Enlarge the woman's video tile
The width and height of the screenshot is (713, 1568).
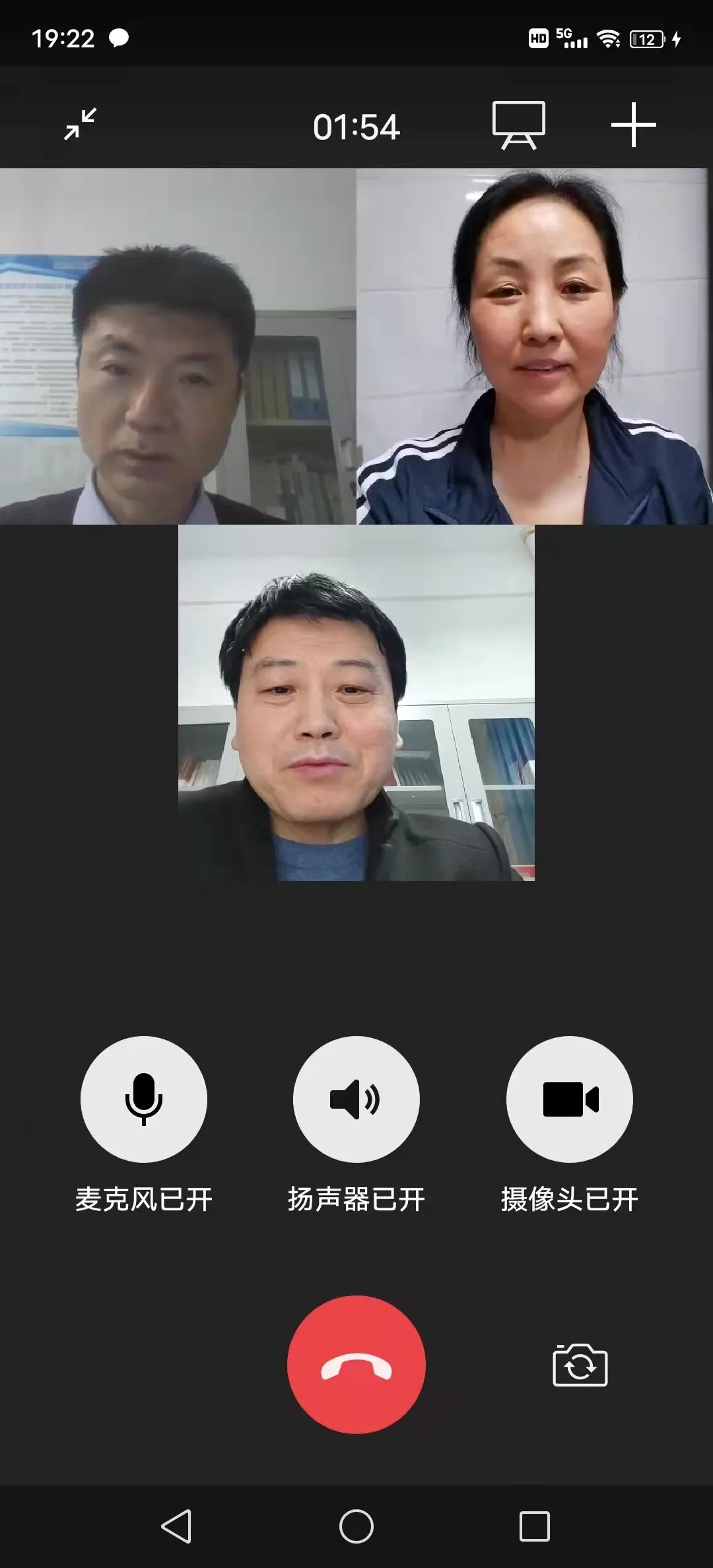pyautogui.click(x=535, y=346)
